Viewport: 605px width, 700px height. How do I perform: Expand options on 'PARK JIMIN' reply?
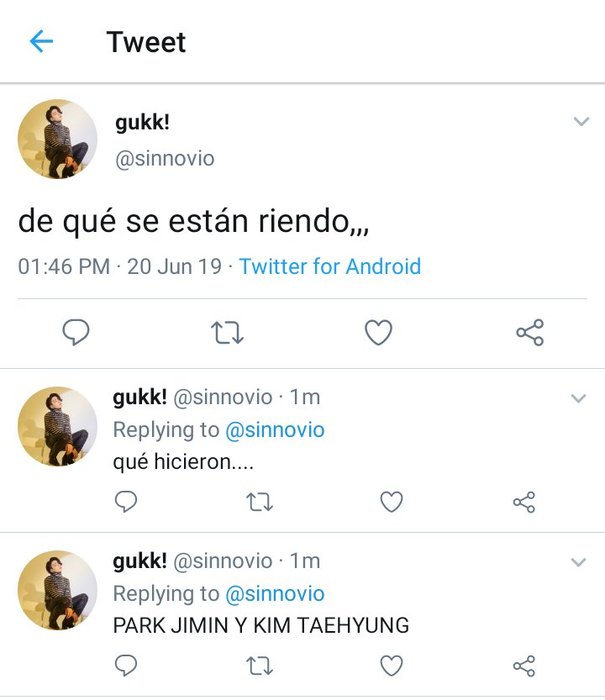(578, 562)
